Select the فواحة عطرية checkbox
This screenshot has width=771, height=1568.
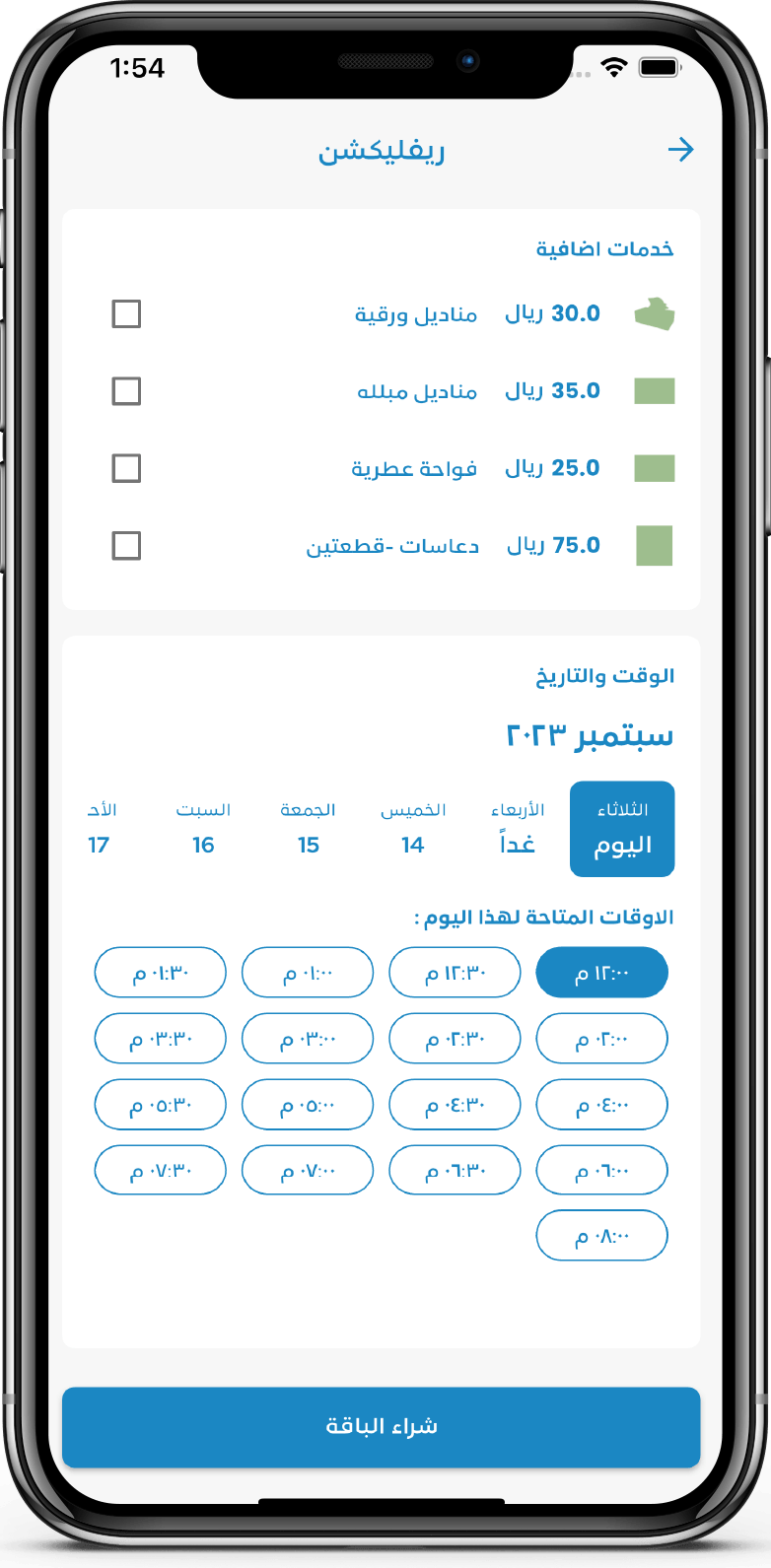pos(126,468)
